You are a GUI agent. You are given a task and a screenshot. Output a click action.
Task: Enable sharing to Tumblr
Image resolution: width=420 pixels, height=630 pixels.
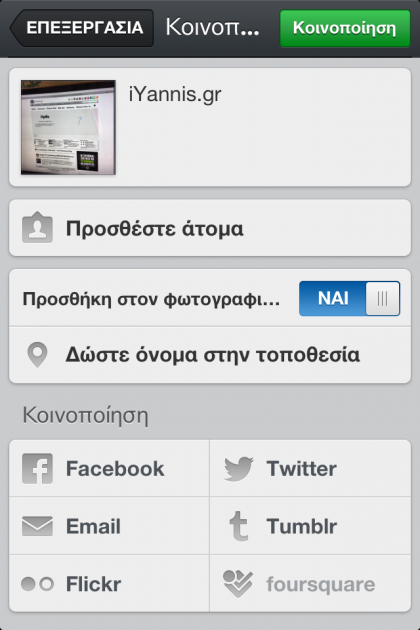pos(310,526)
